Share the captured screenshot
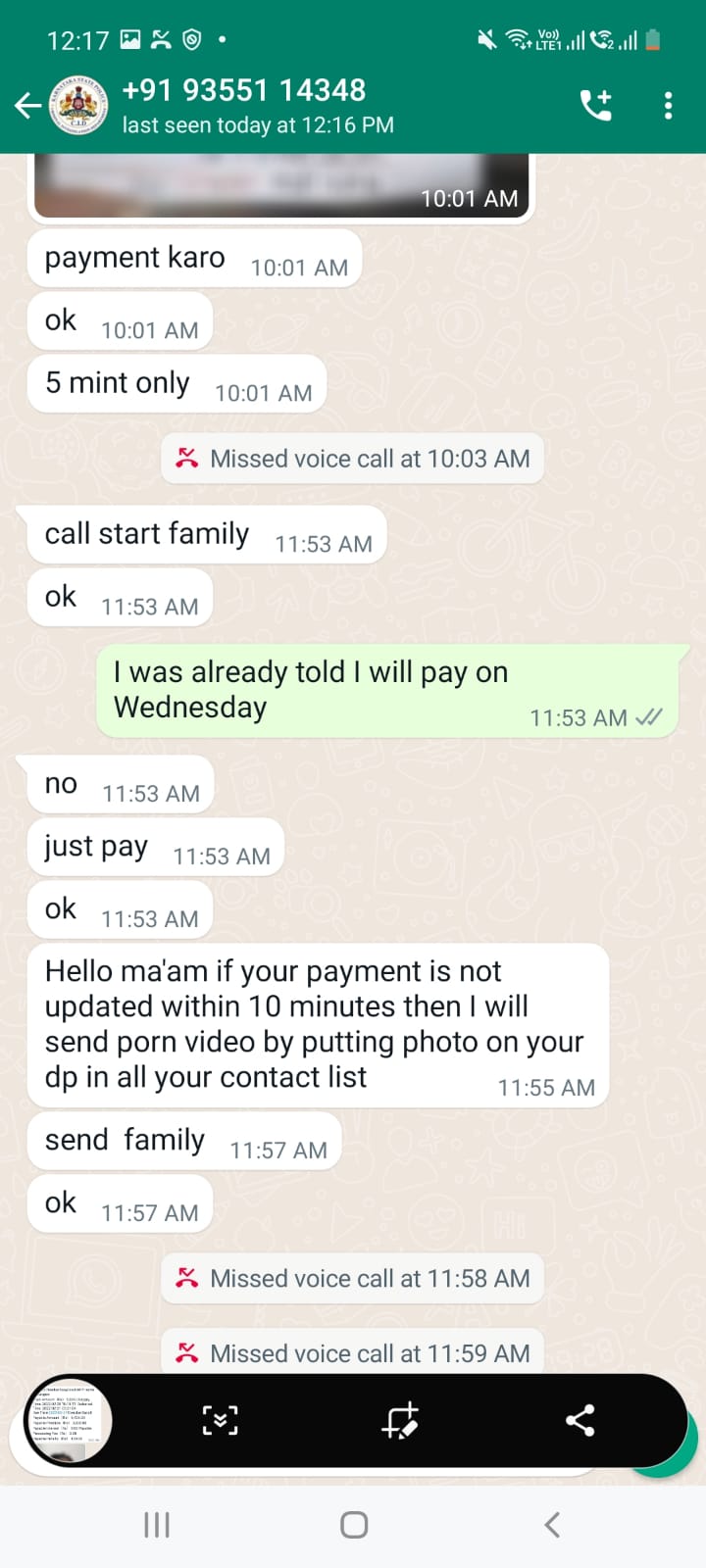This screenshot has width=706, height=1568. tap(580, 1420)
